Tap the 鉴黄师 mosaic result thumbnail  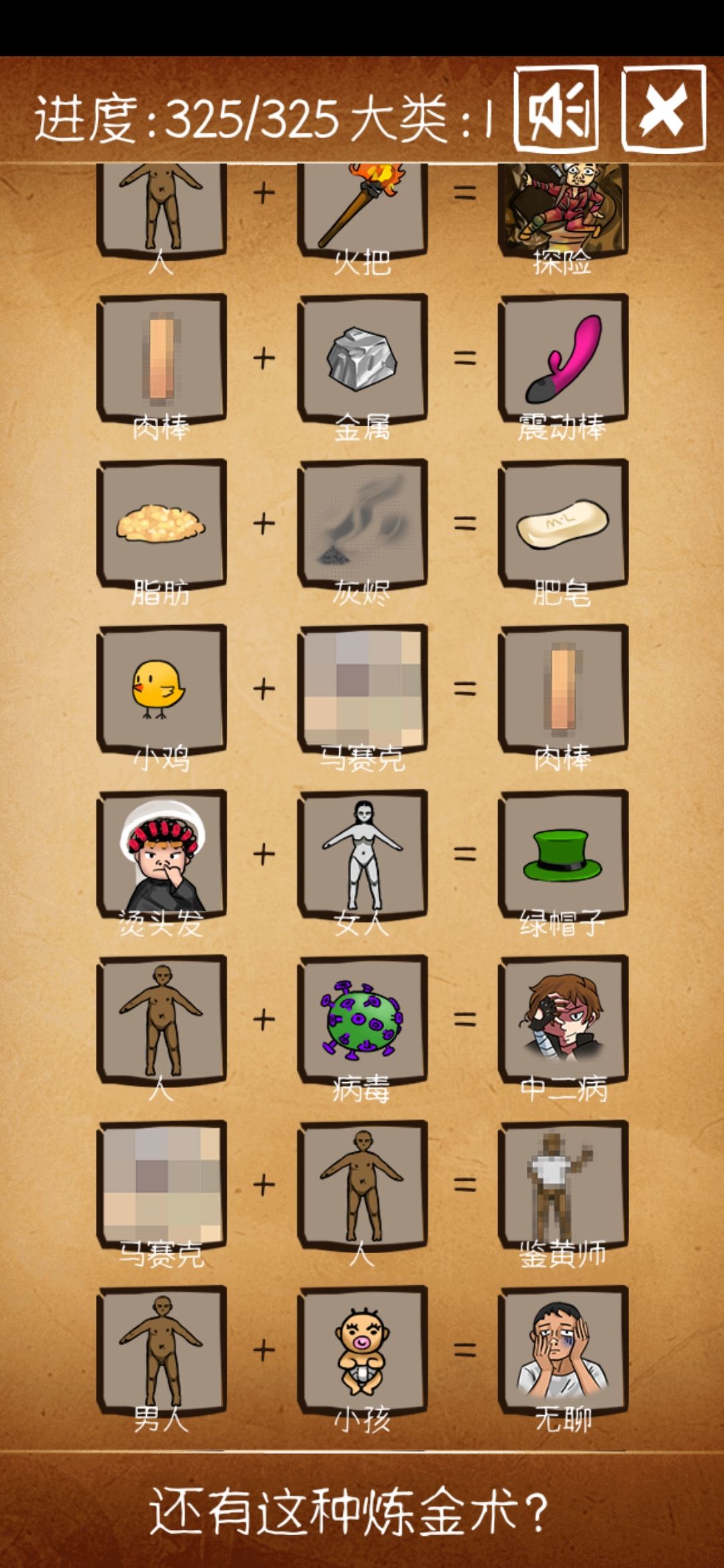tap(563, 1183)
